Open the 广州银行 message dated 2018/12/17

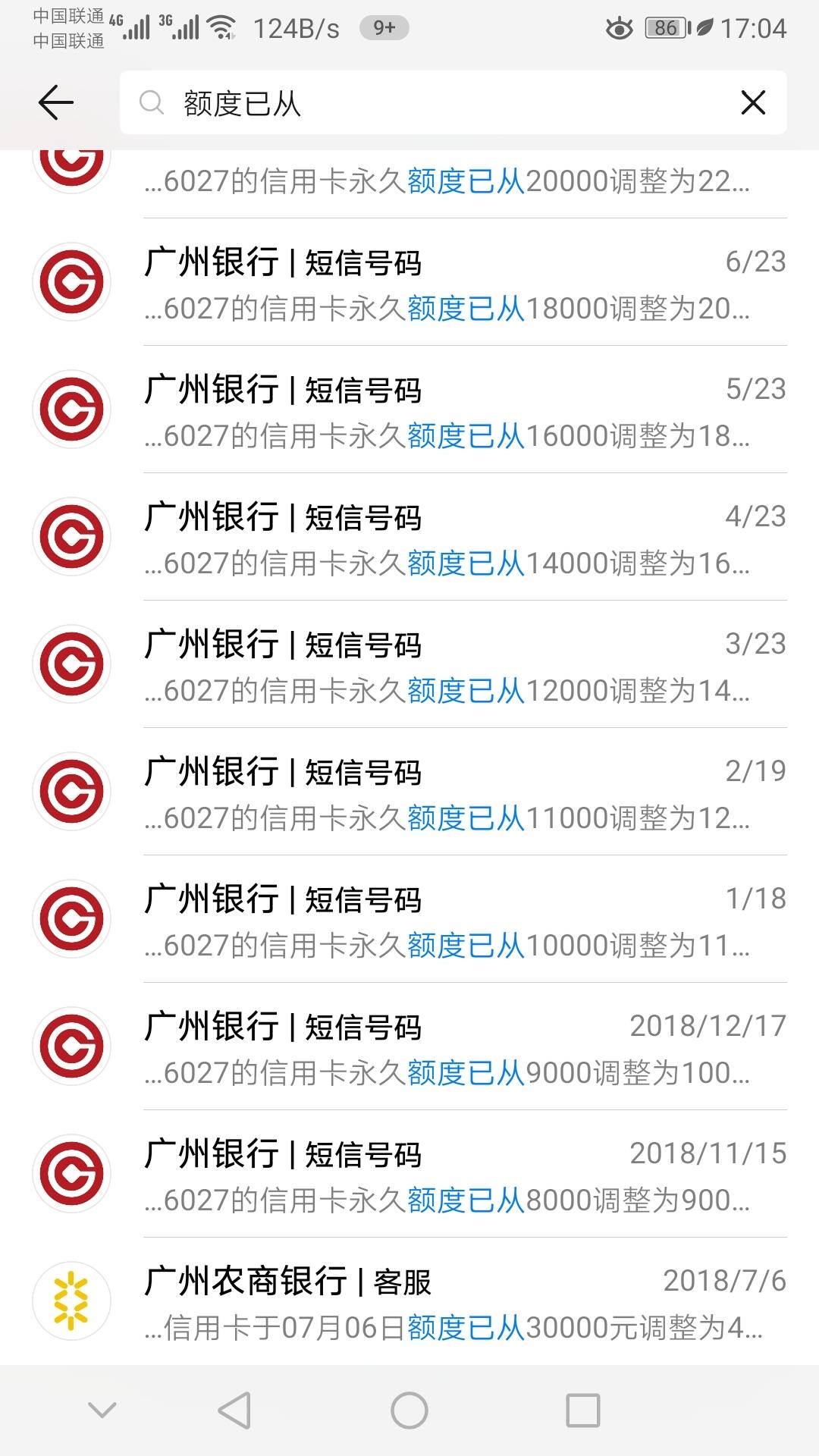(409, 1047)
